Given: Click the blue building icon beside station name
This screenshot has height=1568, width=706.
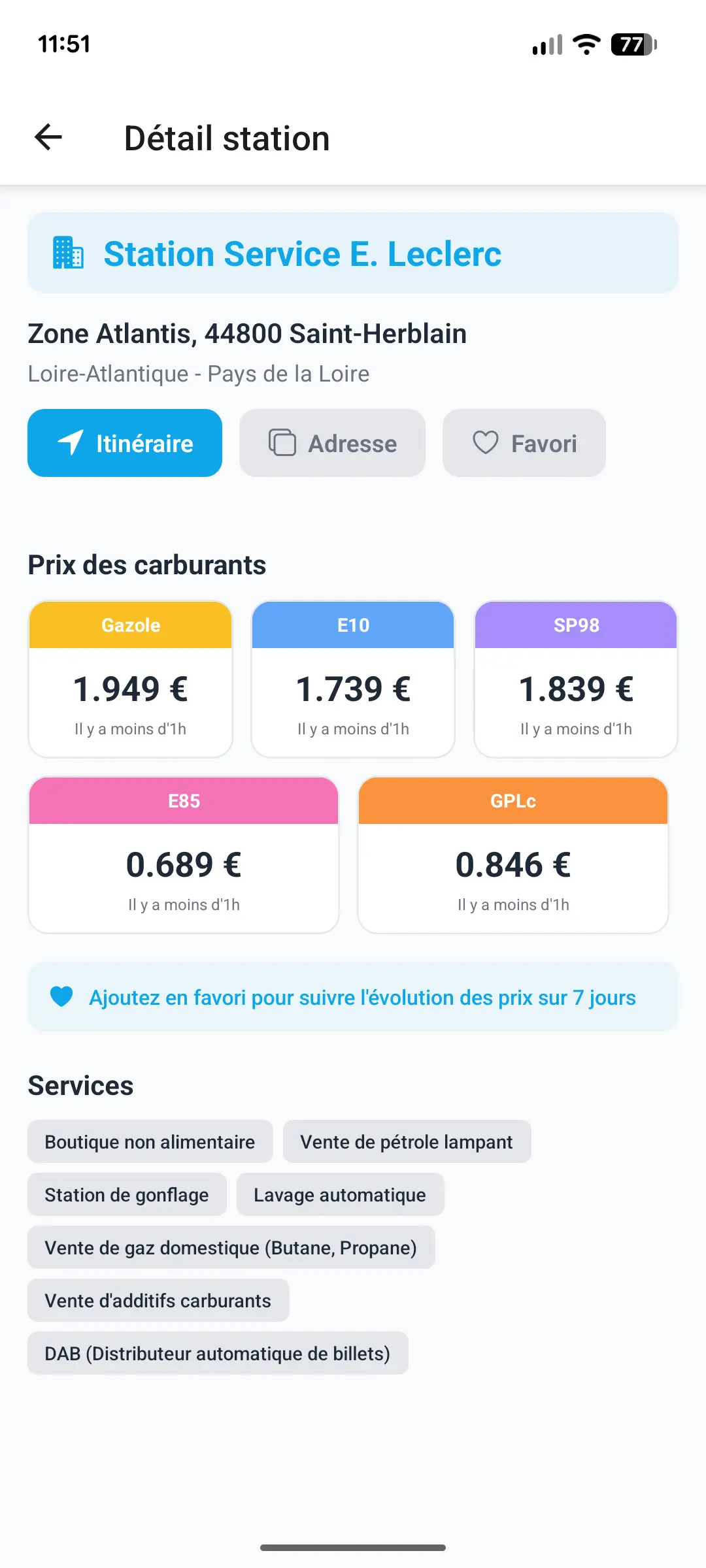Looking at the screenshot, I should [x=67, y=253].
